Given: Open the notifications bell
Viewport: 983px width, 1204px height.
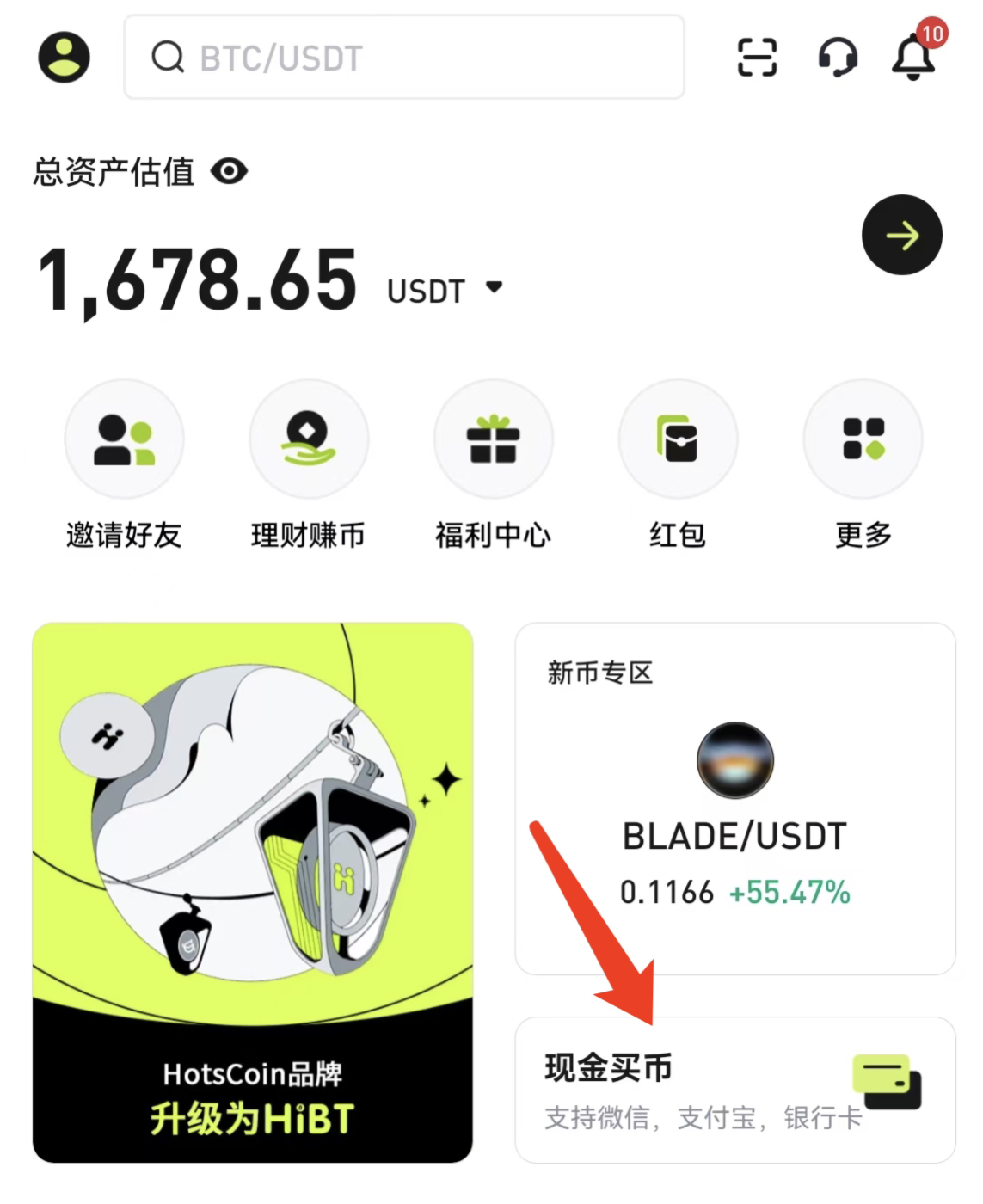Looking at the screenshot, I should [x=913, y=58].
